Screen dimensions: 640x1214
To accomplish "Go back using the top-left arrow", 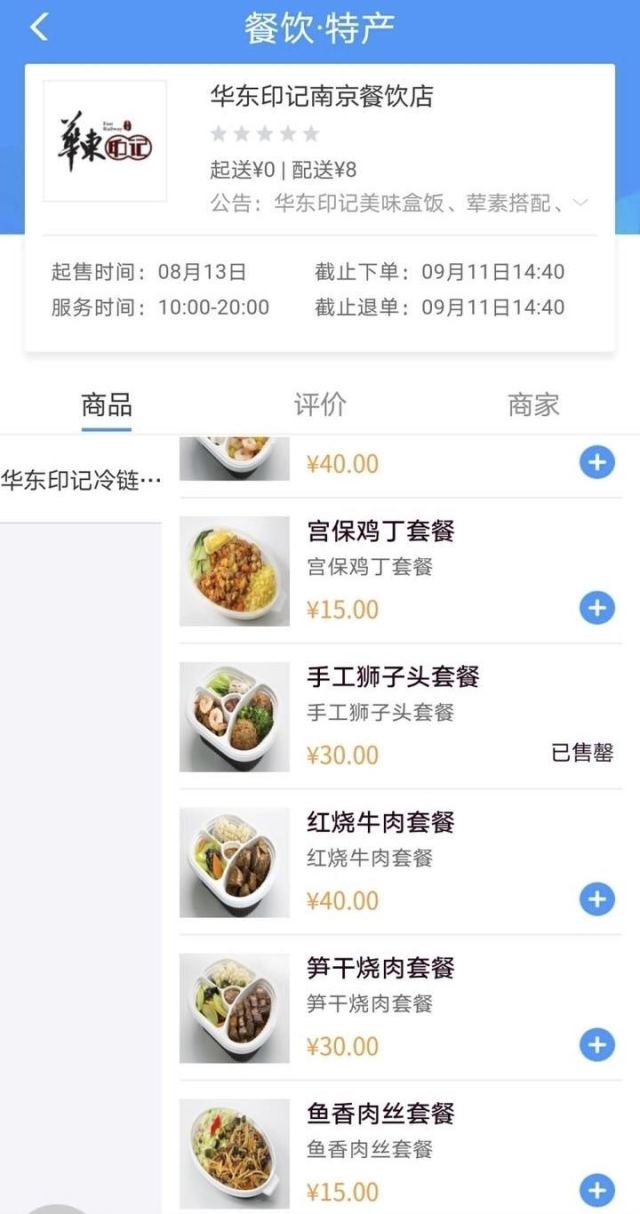I will tap(39, 28).
